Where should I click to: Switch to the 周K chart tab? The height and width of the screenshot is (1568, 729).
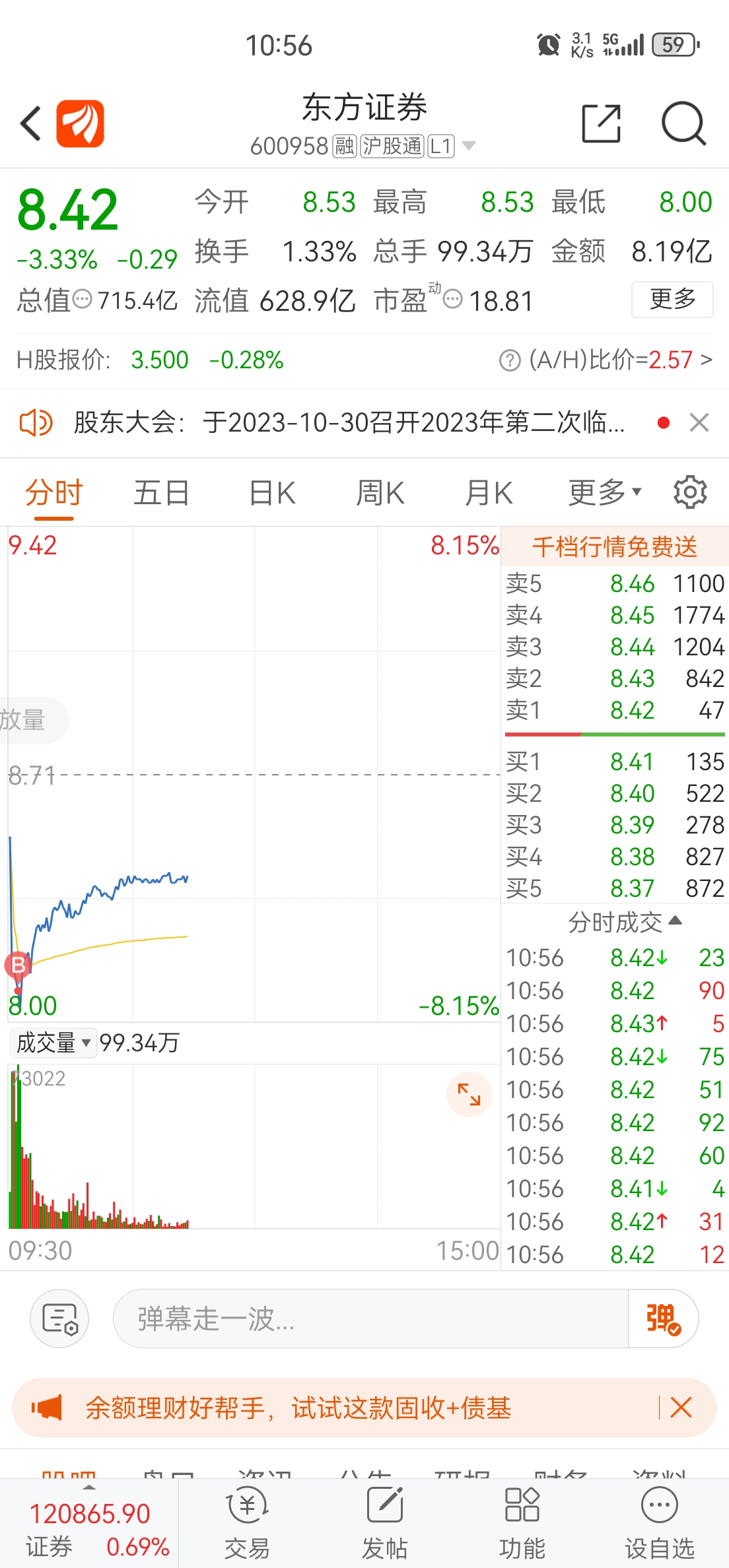coord(380,494)
